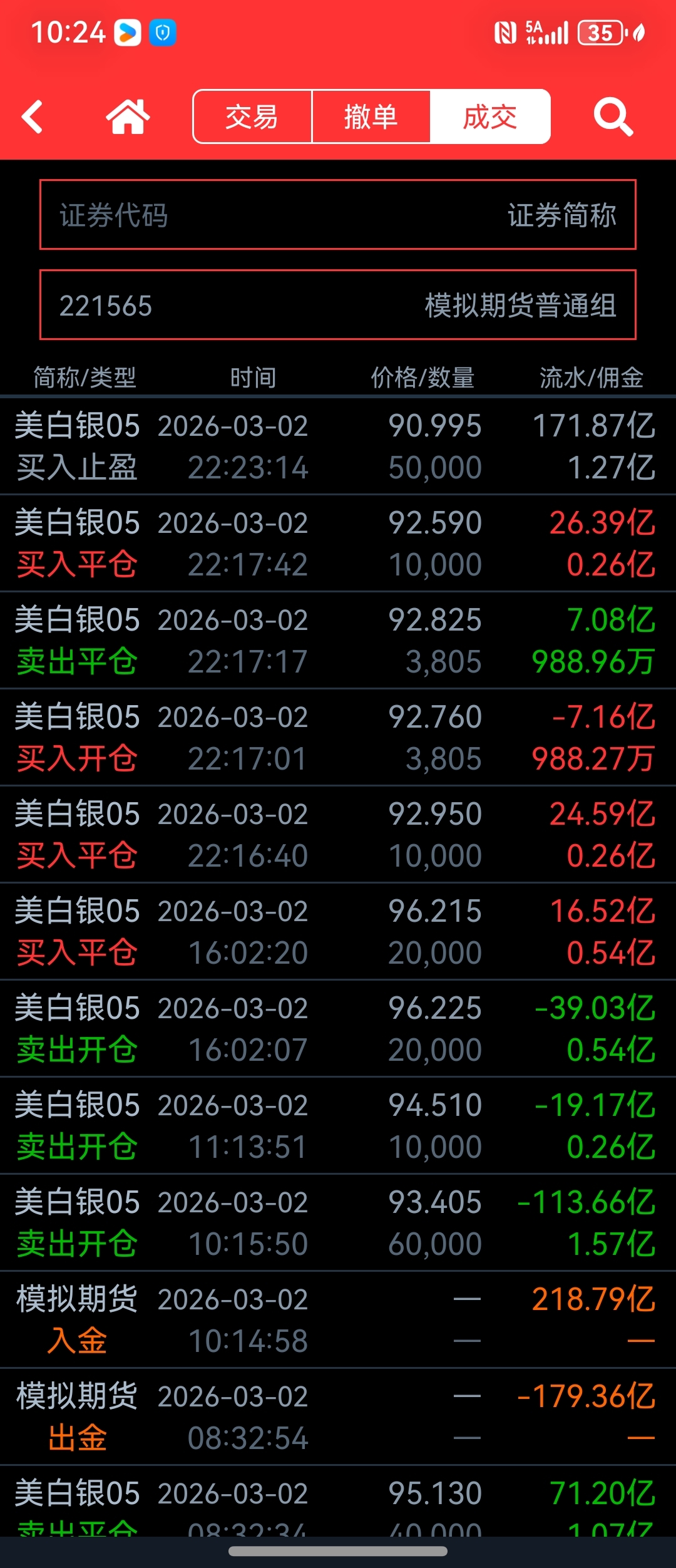
Task: Open the 卖出平仓 record at 22:17:17
Action: (x=338, y=641)
